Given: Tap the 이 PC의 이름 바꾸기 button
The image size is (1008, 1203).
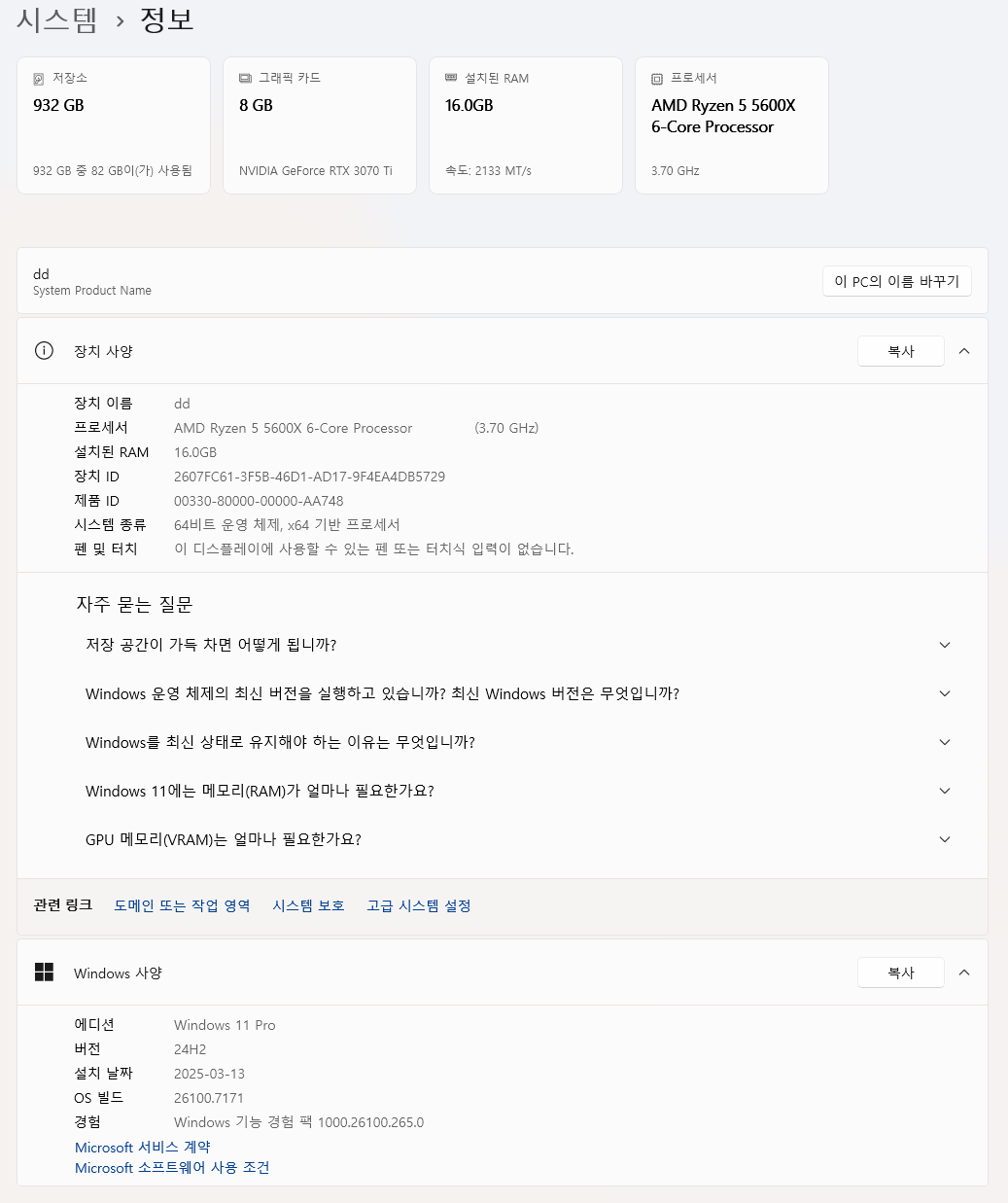Looking at the screenshot, I should tap(896, 281).
